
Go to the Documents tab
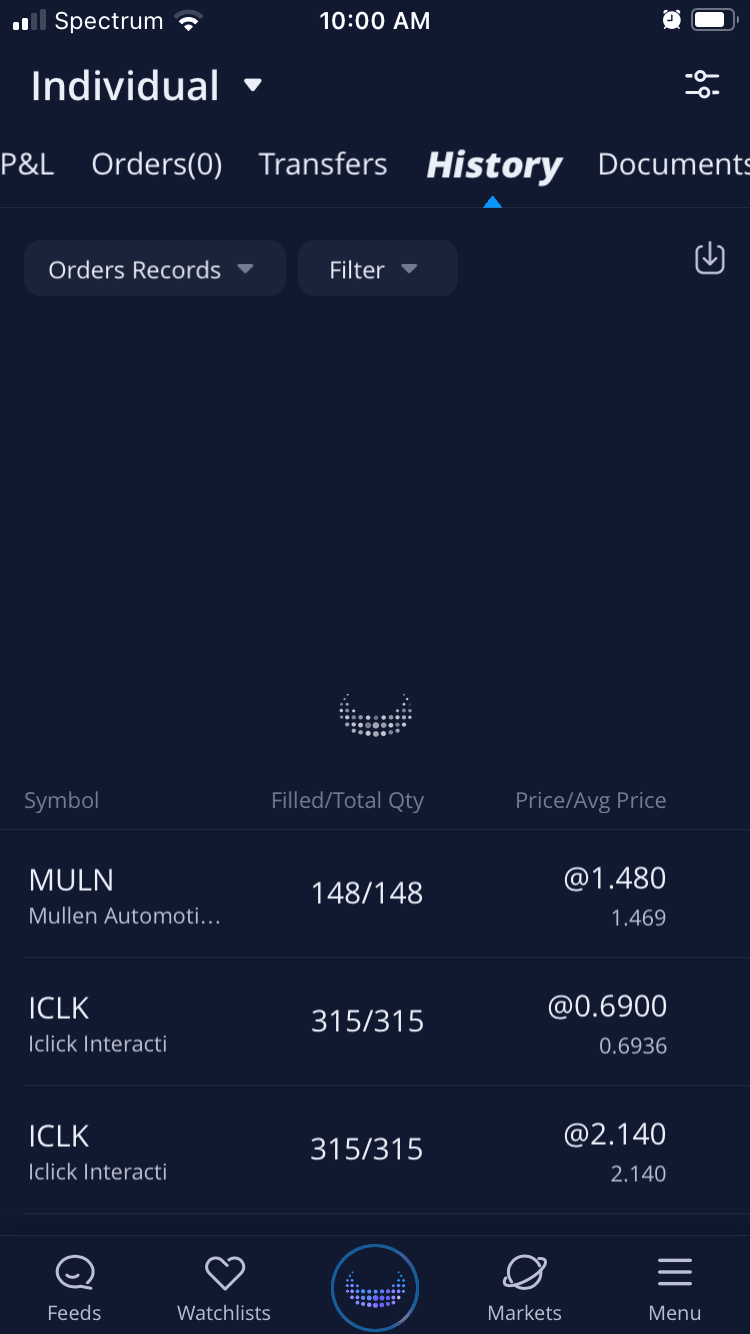672,164
